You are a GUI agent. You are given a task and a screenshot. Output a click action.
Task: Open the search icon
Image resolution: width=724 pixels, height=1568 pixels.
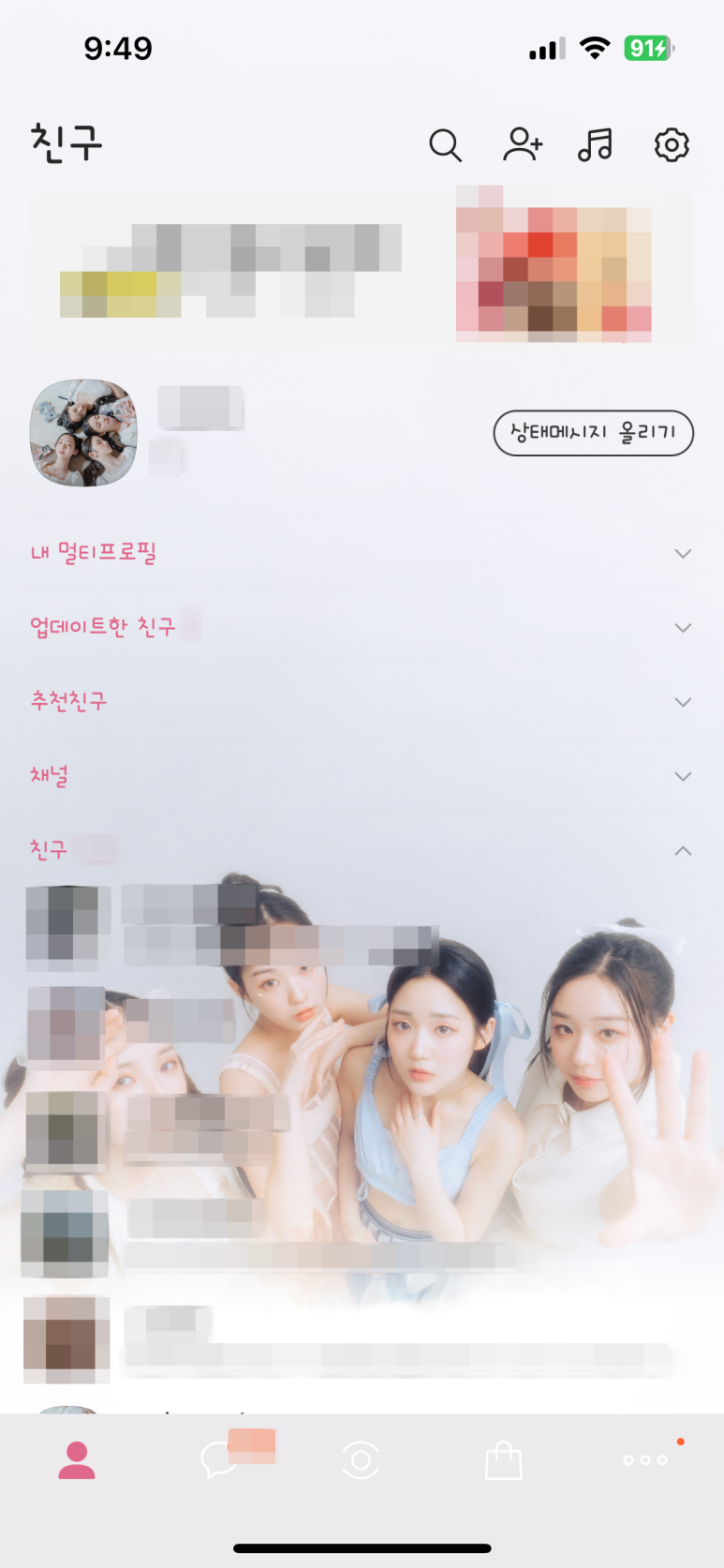445,145
